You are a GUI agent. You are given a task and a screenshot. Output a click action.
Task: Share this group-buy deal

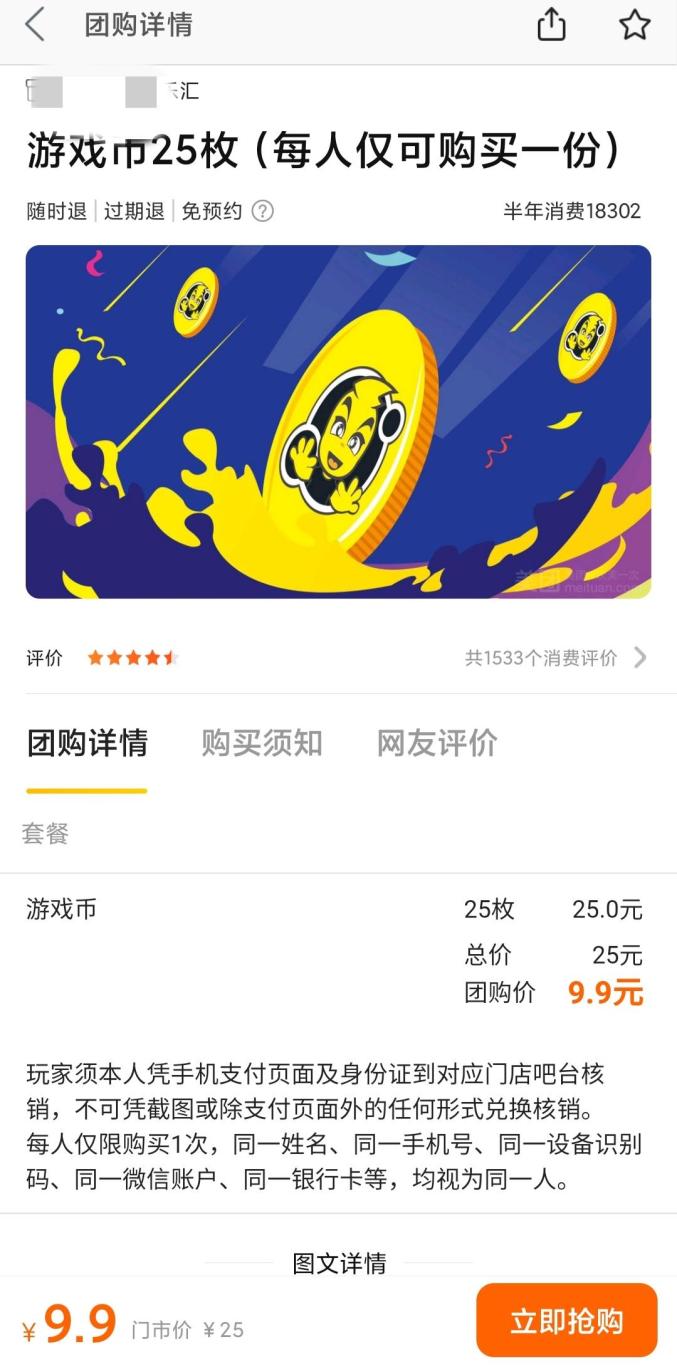click(x=551, y=25)
